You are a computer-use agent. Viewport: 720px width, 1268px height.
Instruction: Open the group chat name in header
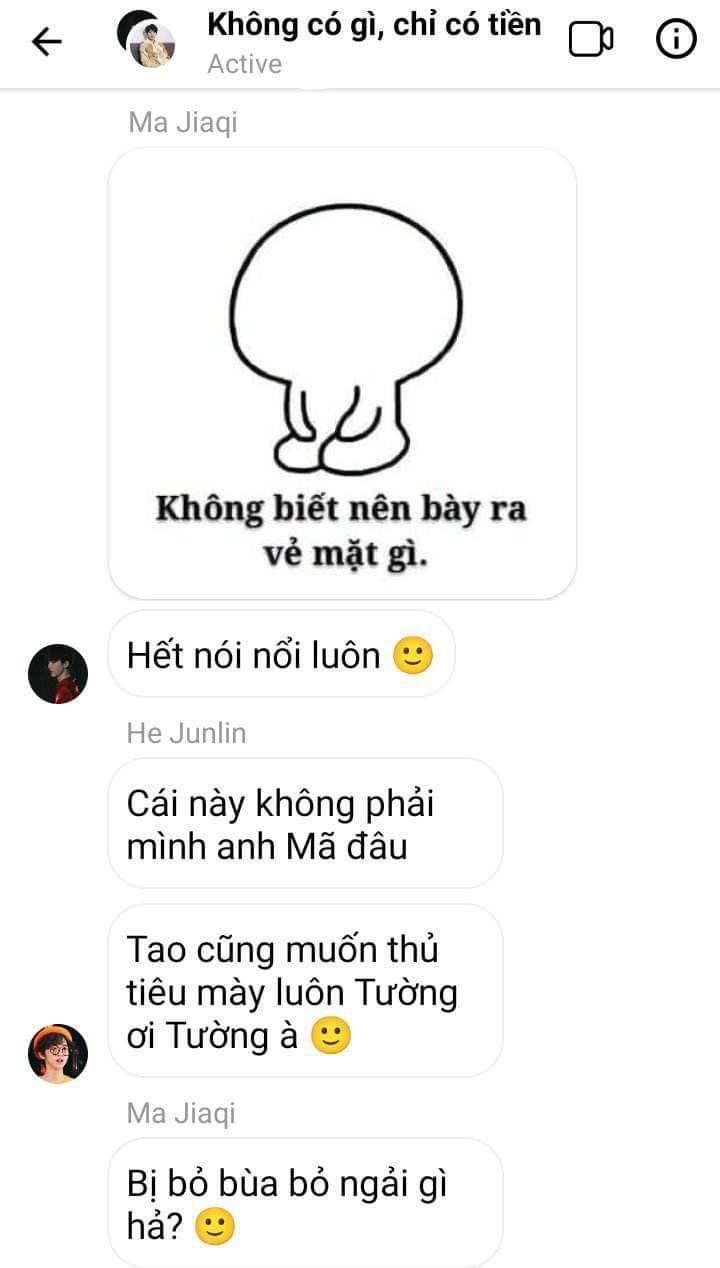pyautogui.click(x=374, y=25)
